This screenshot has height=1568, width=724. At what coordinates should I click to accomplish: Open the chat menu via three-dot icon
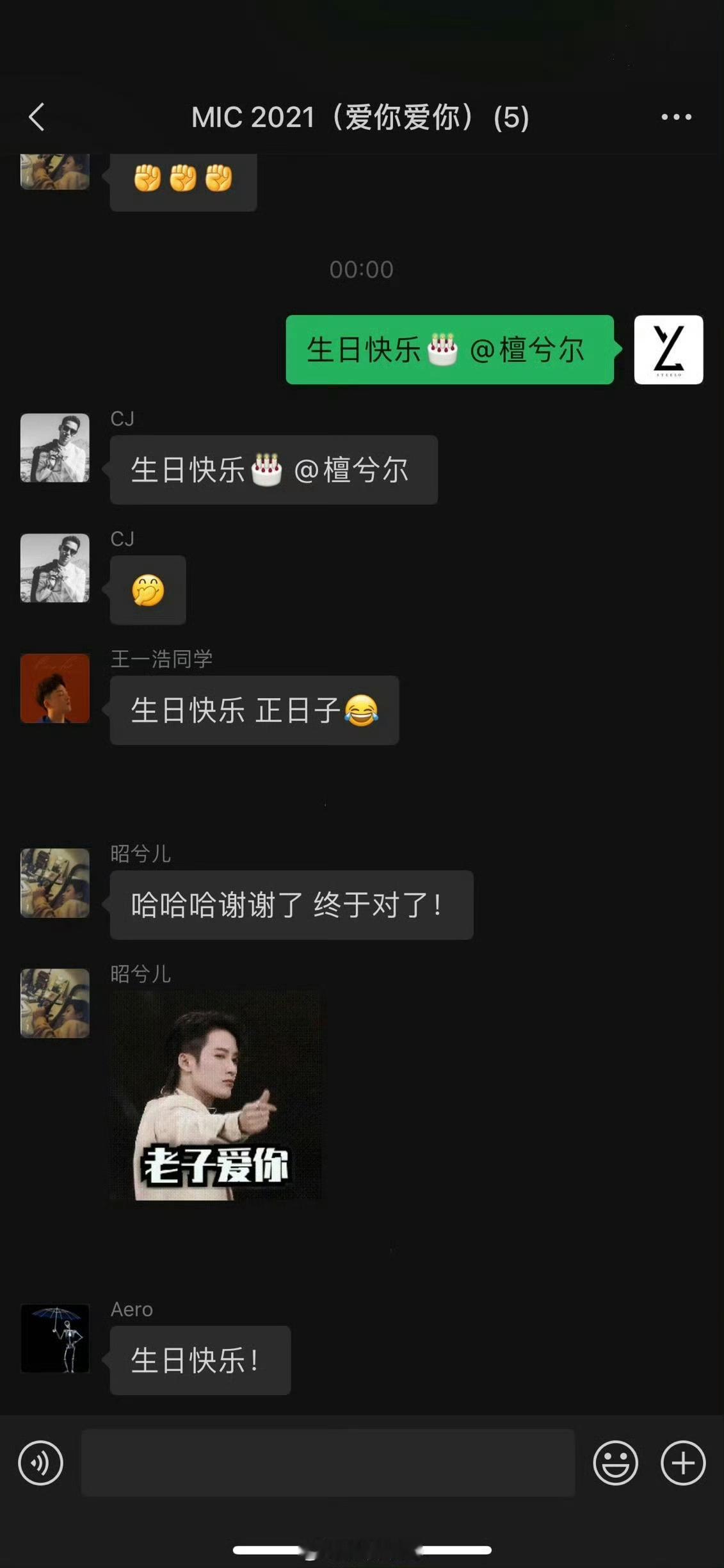[x=676, y=117]
